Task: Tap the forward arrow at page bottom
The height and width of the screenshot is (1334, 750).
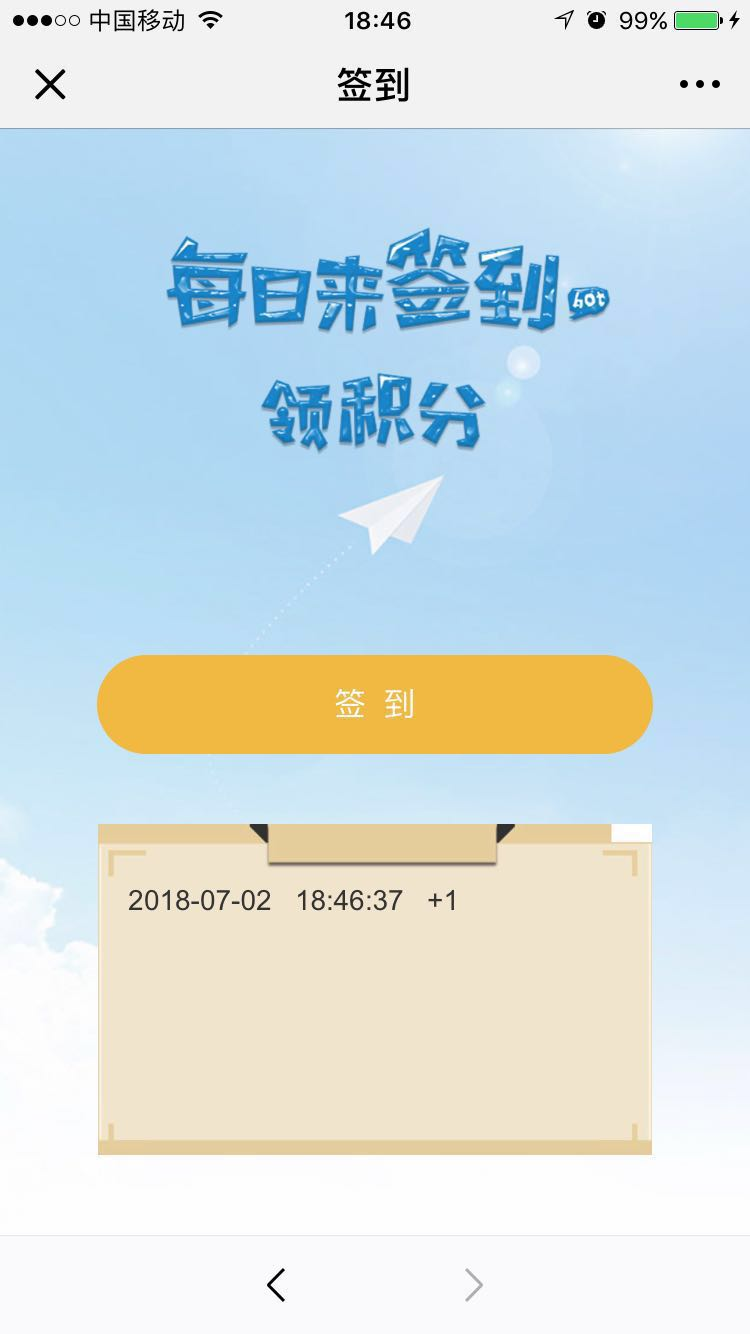Action: pos(472,1285)
